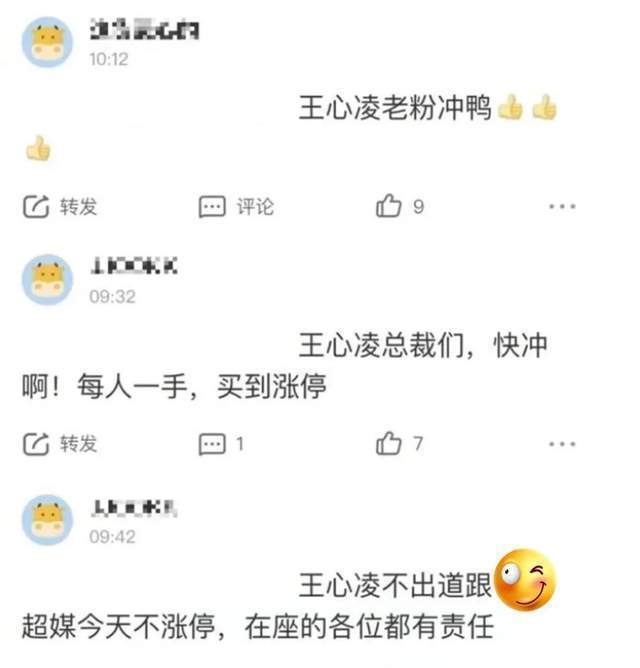Open the overflow menu on the 买到涨停 post
The height and width of the screenshot is (668, 640).
click(x=562, y=443)
